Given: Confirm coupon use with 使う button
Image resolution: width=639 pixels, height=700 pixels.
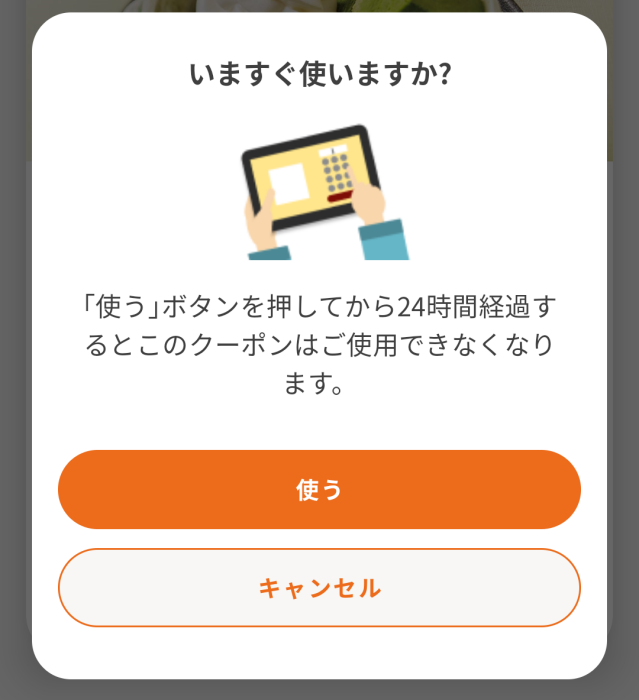Looking at the screenshot, I should (319, 489).
